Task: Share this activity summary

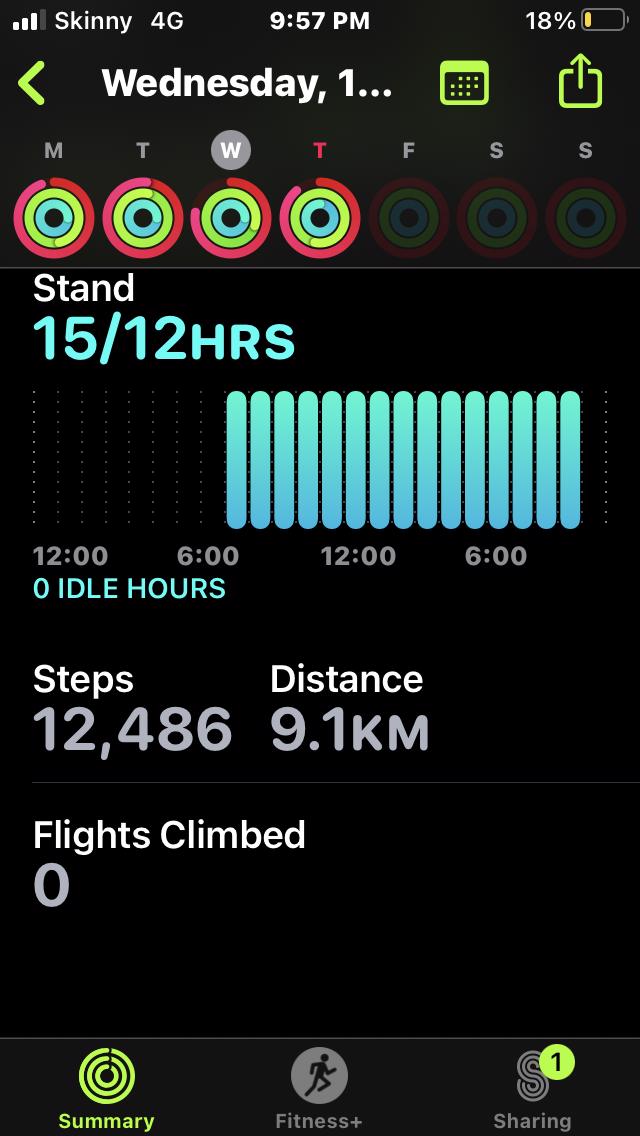Action: coord(580,84)
